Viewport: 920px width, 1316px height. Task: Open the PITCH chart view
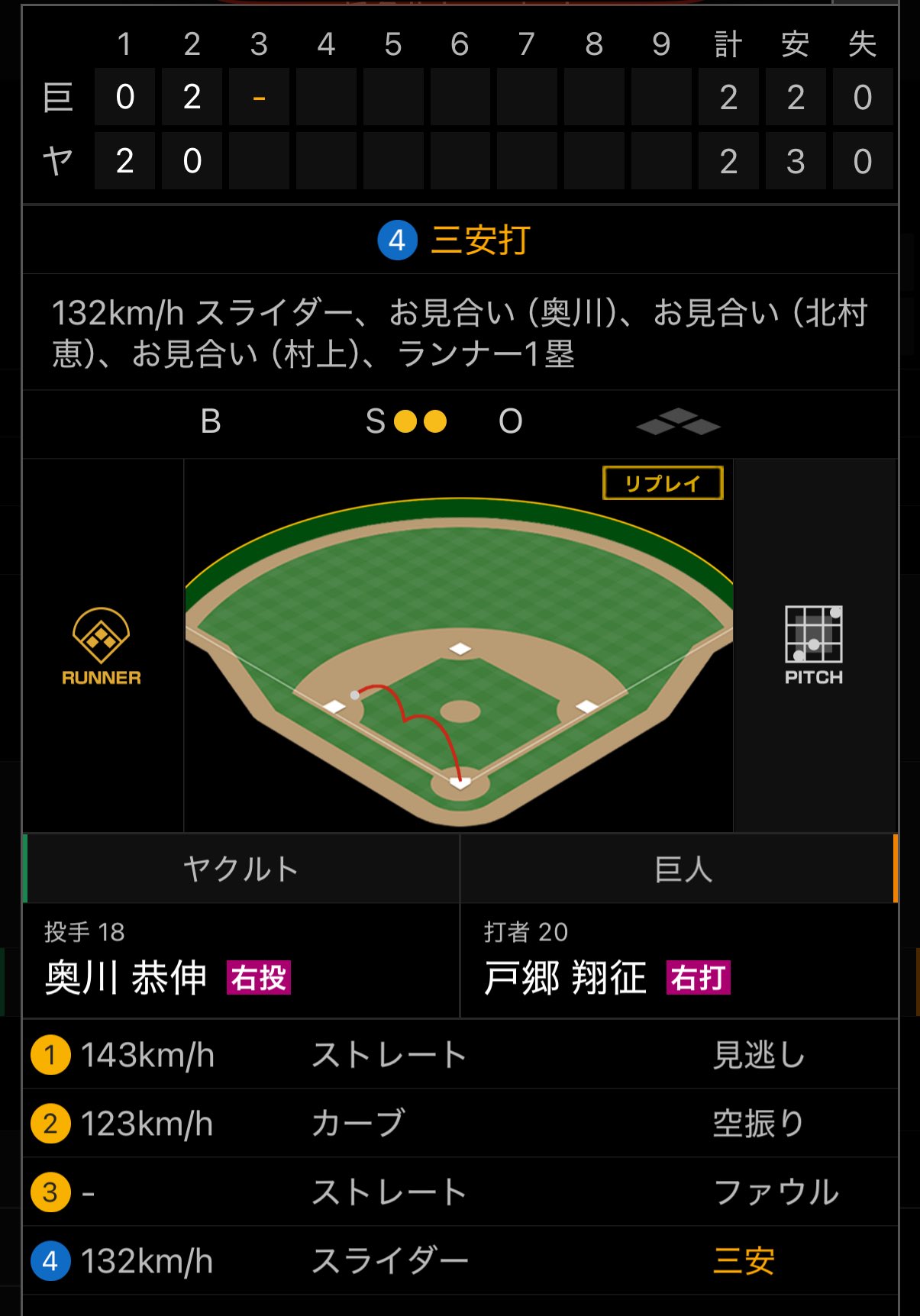coord(814,645)
